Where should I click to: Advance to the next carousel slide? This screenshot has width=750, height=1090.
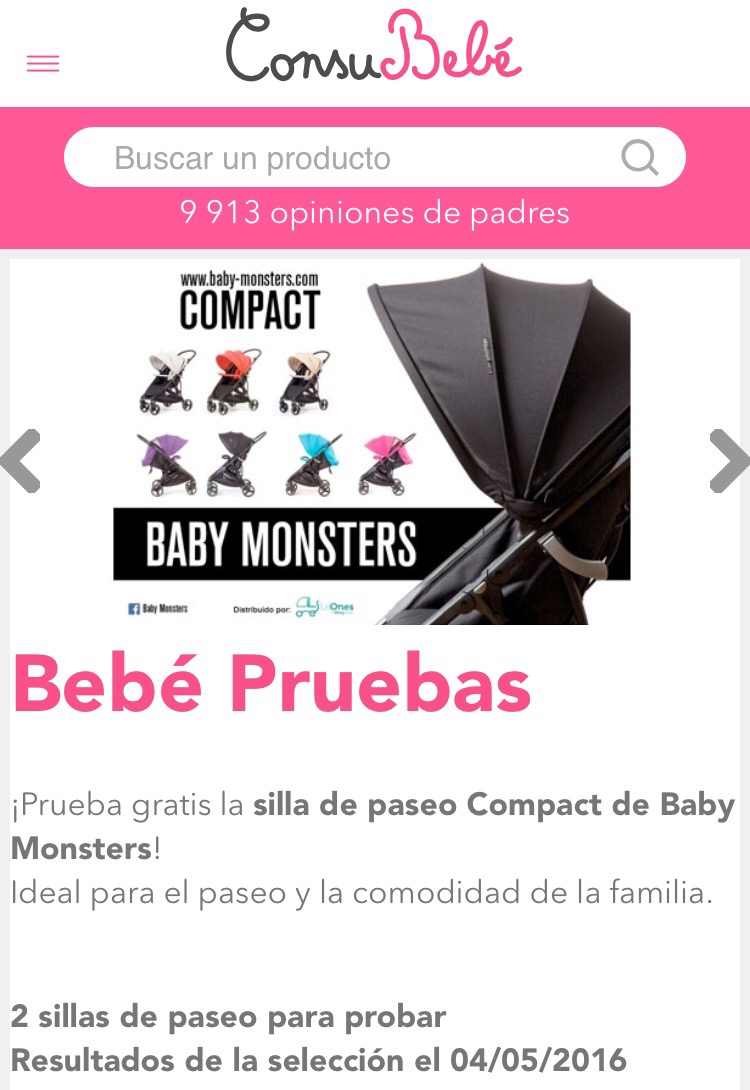coord(728,461)
